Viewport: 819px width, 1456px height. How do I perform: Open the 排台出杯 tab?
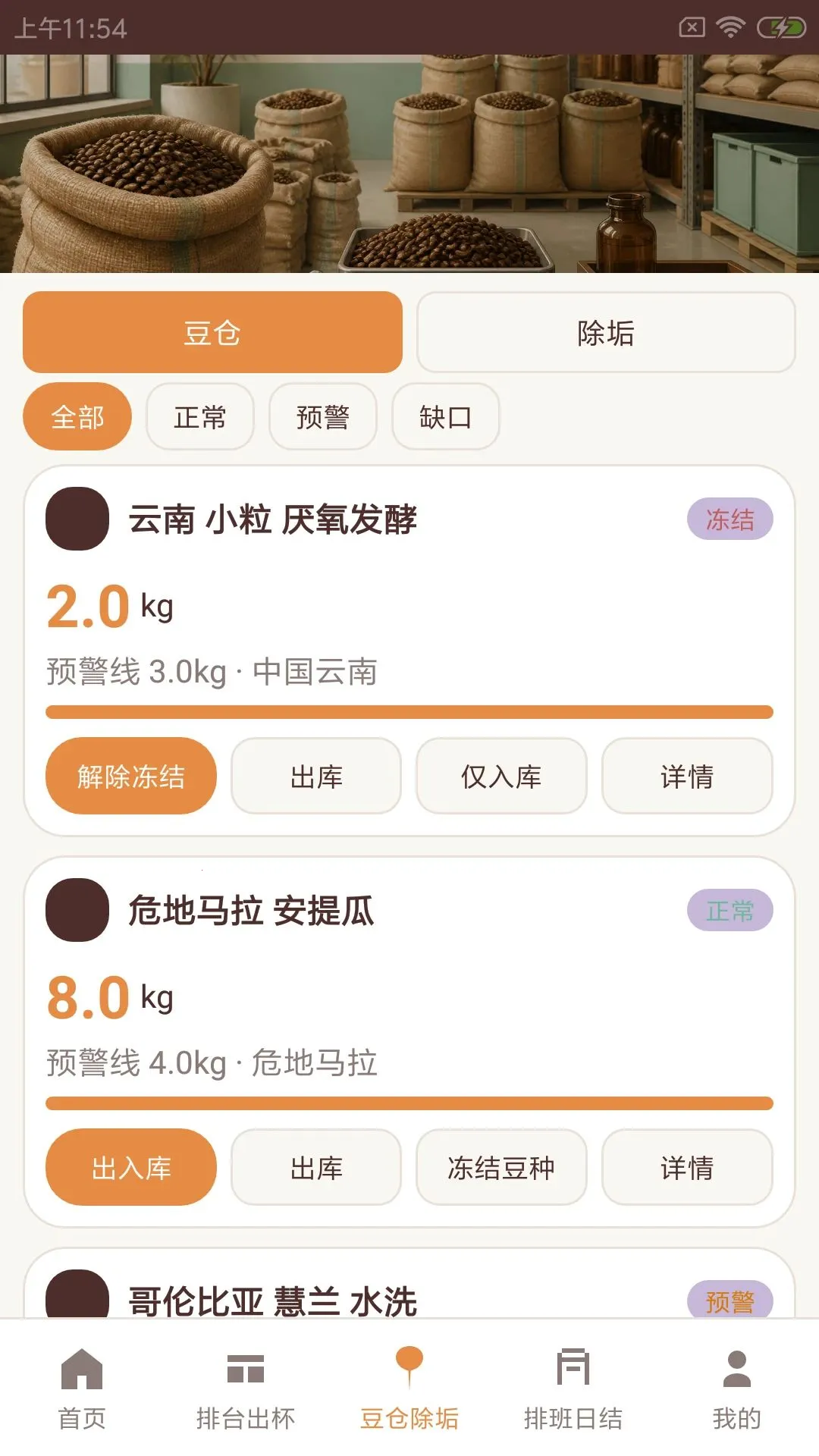tap(246, 1388)
